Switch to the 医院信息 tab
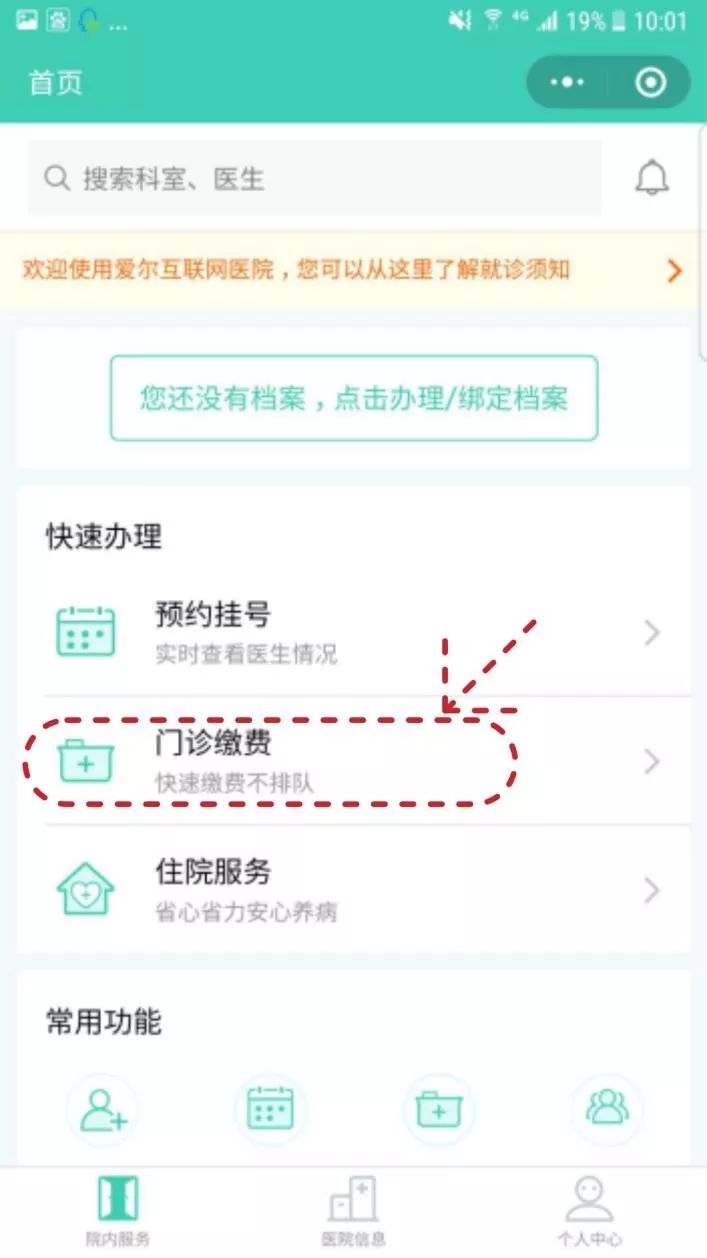Screen dimensions: 707x1258 pos(353,1210)
